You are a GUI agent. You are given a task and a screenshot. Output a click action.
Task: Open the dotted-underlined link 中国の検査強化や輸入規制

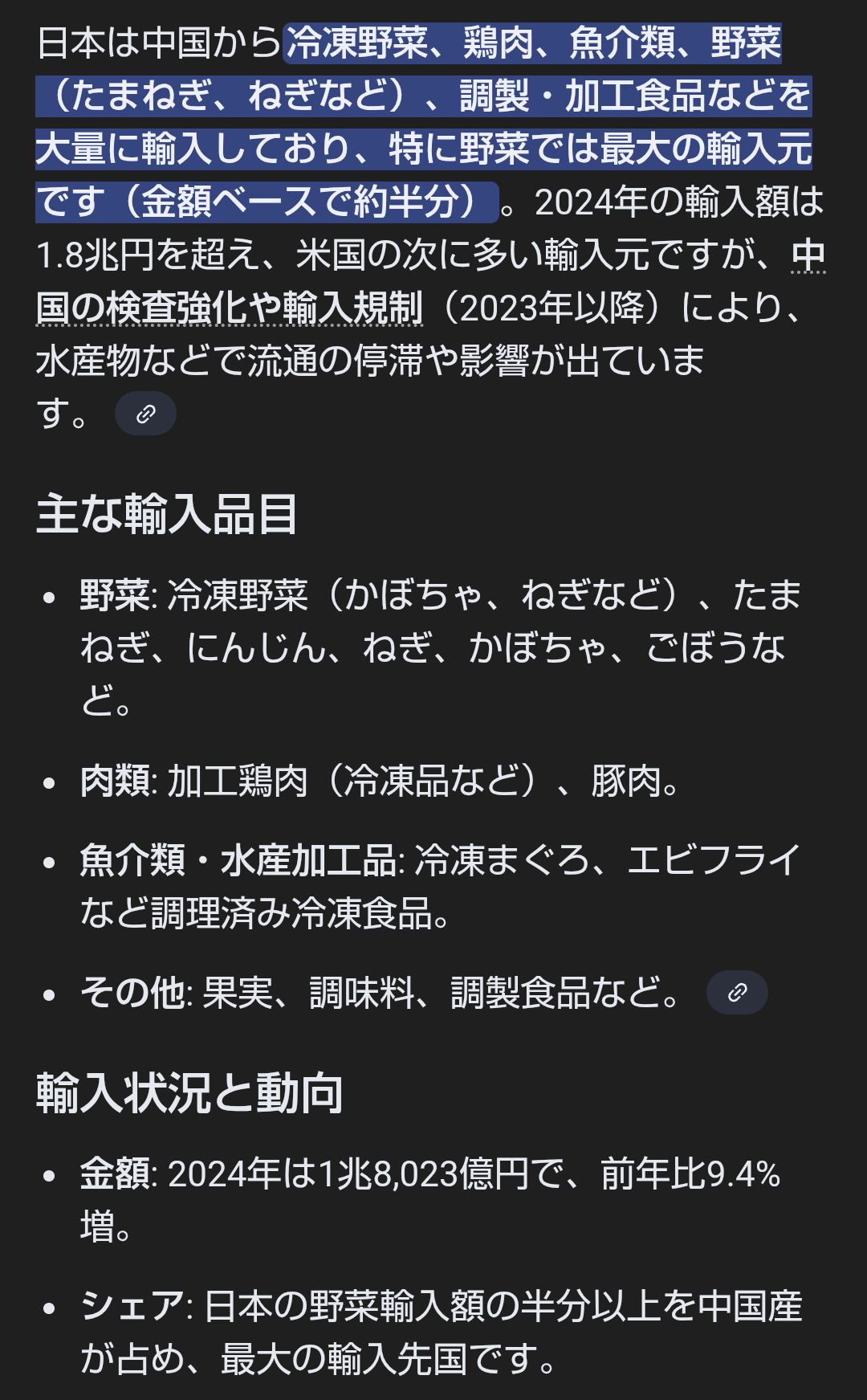click(229, 308)
